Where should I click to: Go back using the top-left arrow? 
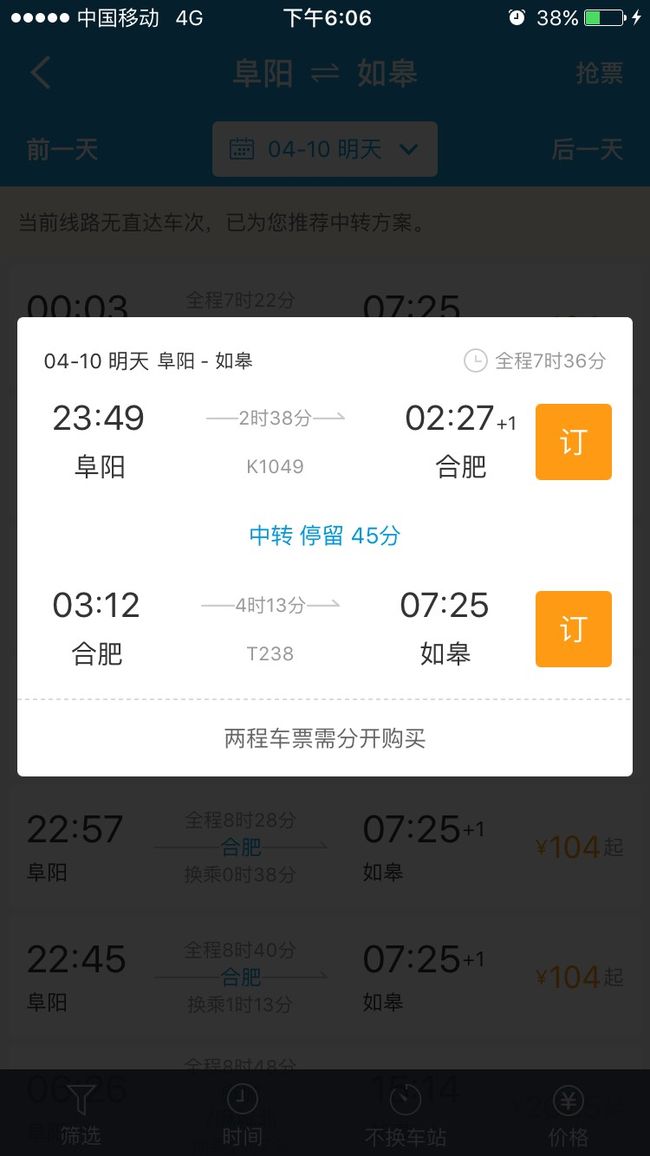pyautogui.click(x=41, y=73)
